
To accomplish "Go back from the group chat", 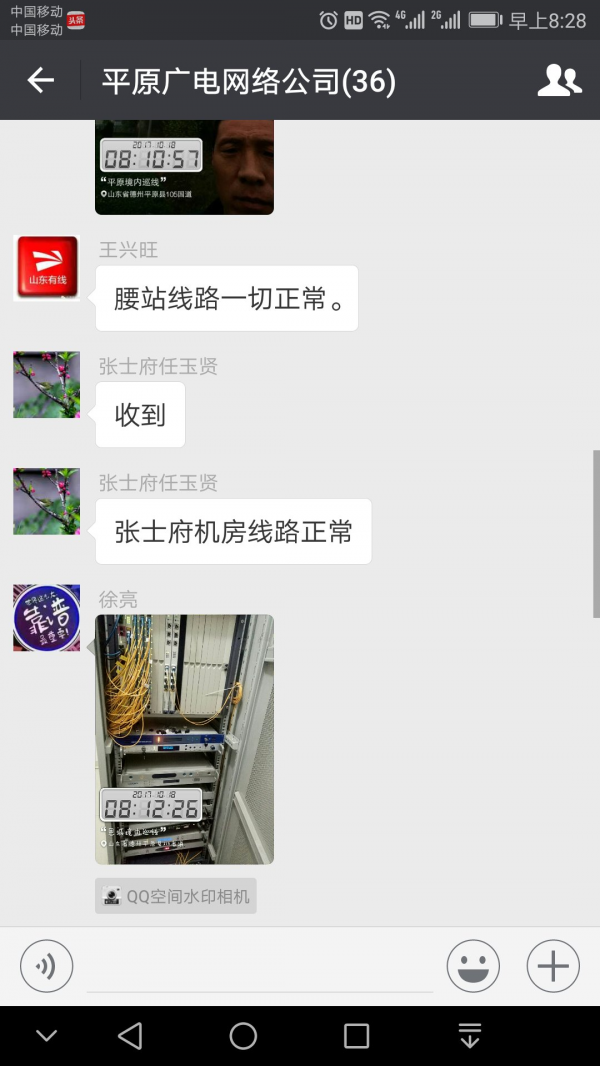I will (40, 81).
